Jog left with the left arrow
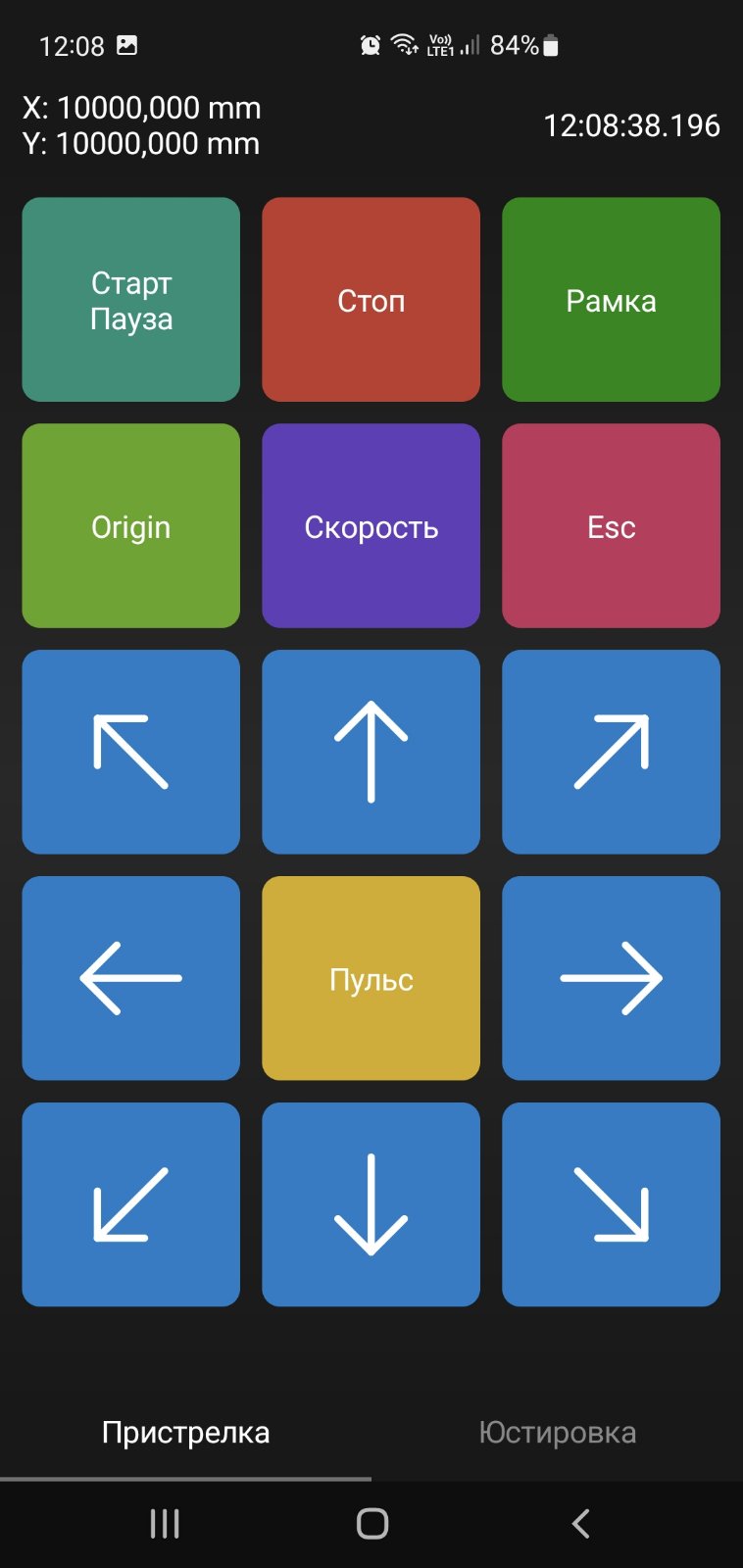This screenshot has width=743, height=1568. click(130, 978)
